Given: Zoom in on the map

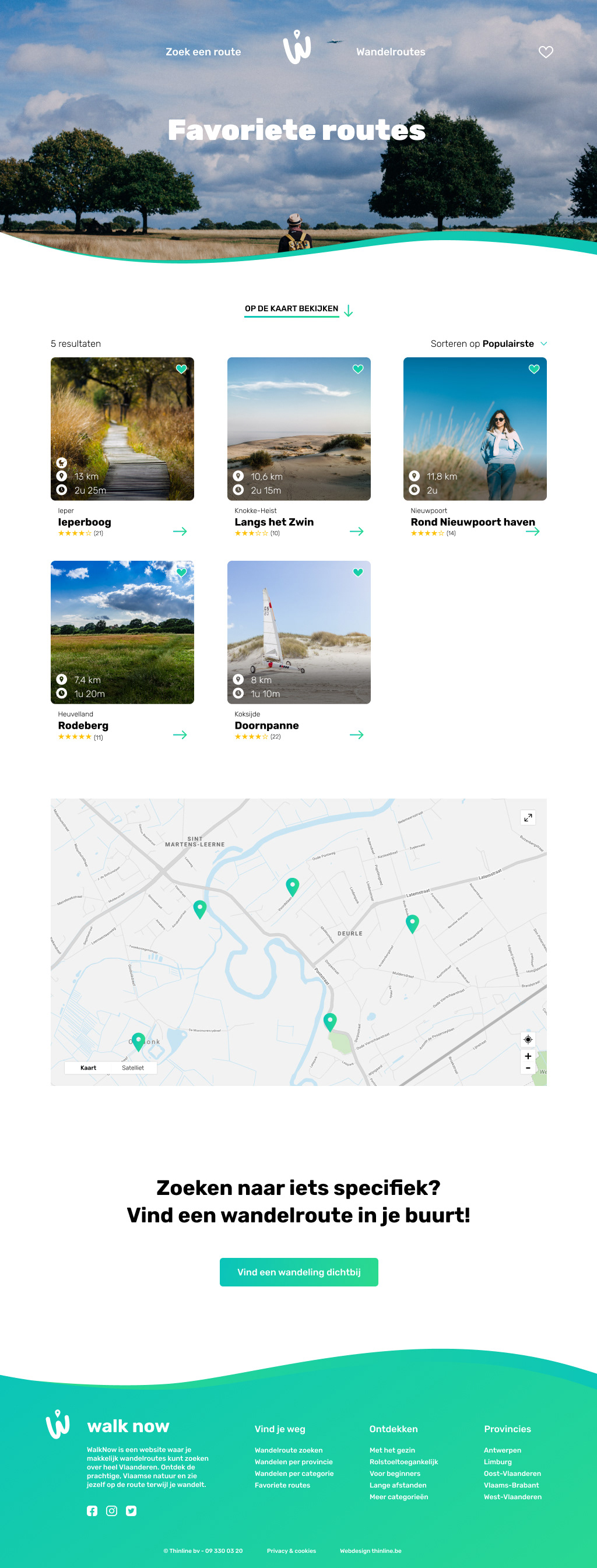Looking at the screenshot, I should pyautogui.click(x=528, y=1056).
